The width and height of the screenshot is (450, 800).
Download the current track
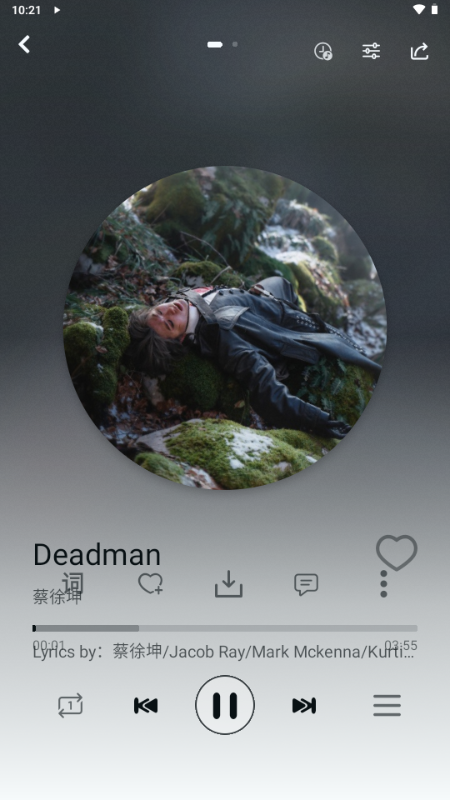(229, 584)
